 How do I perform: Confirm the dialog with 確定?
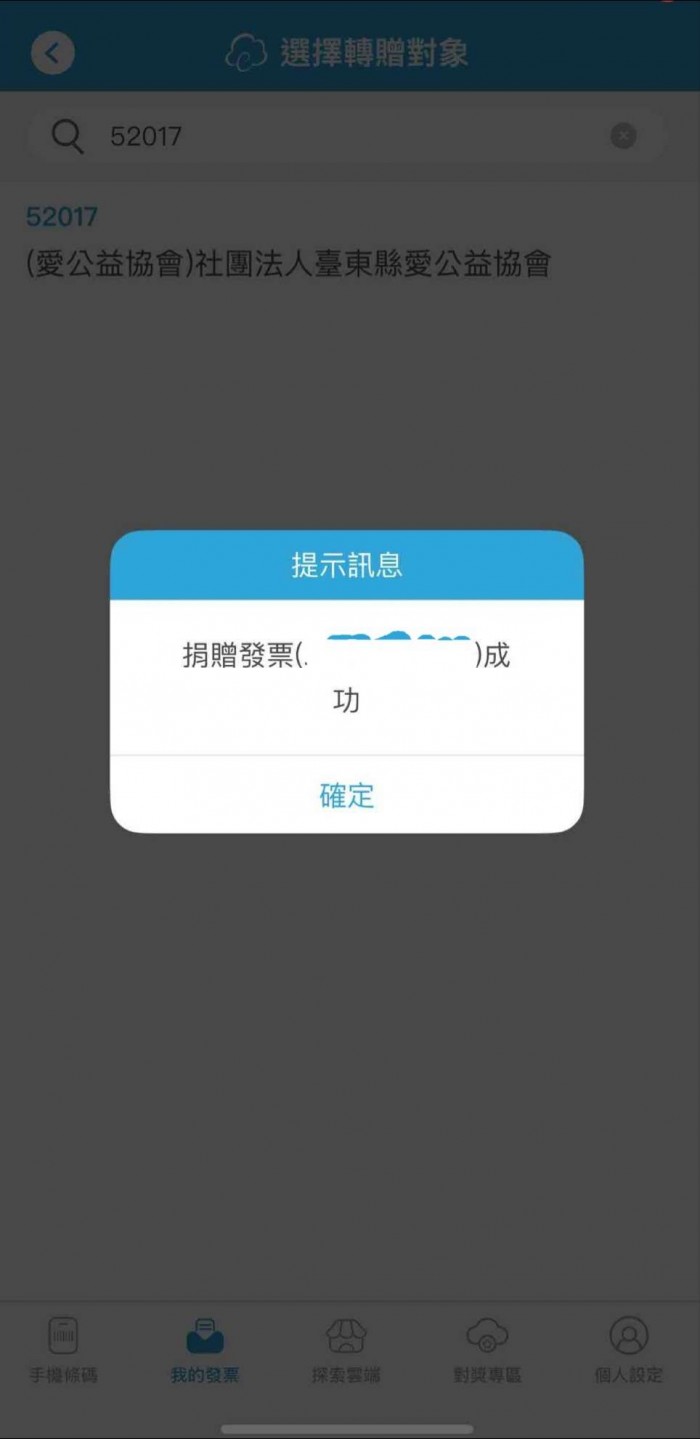(x=346, y=795)
